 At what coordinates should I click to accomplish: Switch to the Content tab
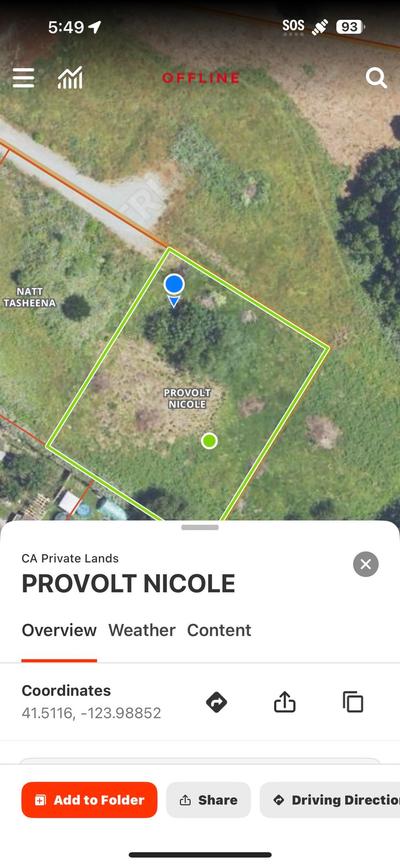coord(219,630)
